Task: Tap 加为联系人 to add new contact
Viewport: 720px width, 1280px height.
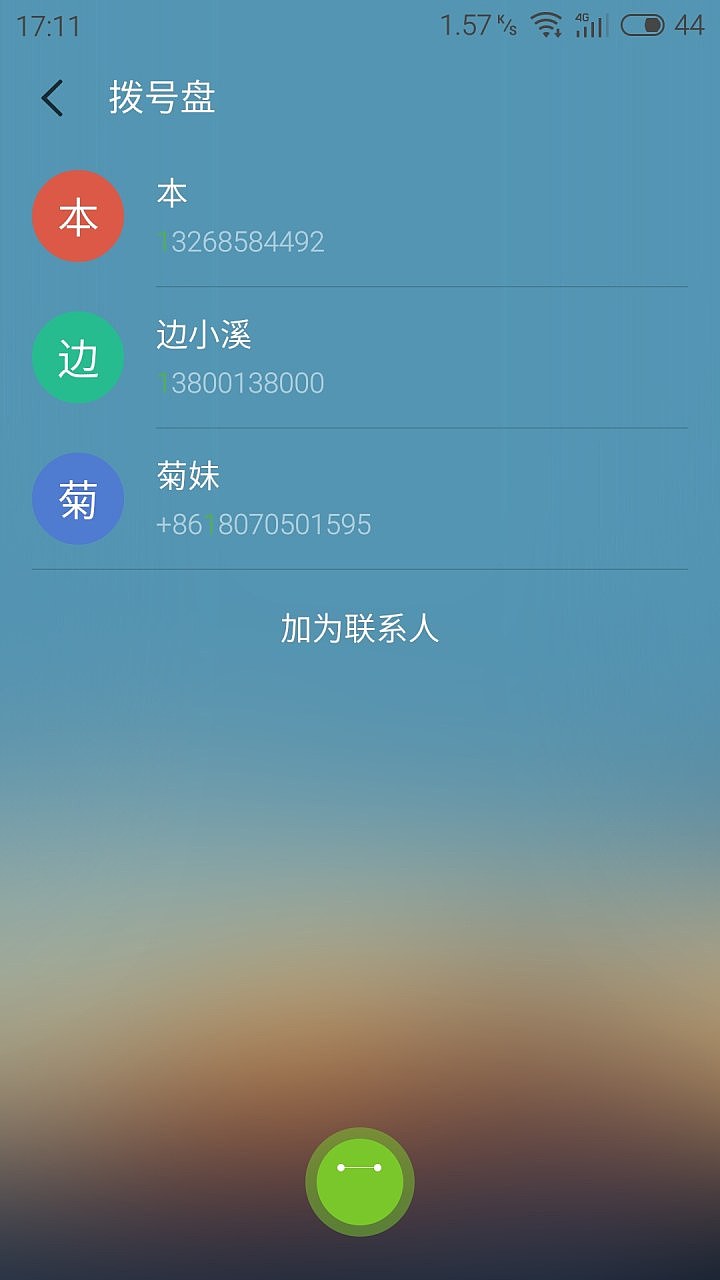Action: (360, 630)
